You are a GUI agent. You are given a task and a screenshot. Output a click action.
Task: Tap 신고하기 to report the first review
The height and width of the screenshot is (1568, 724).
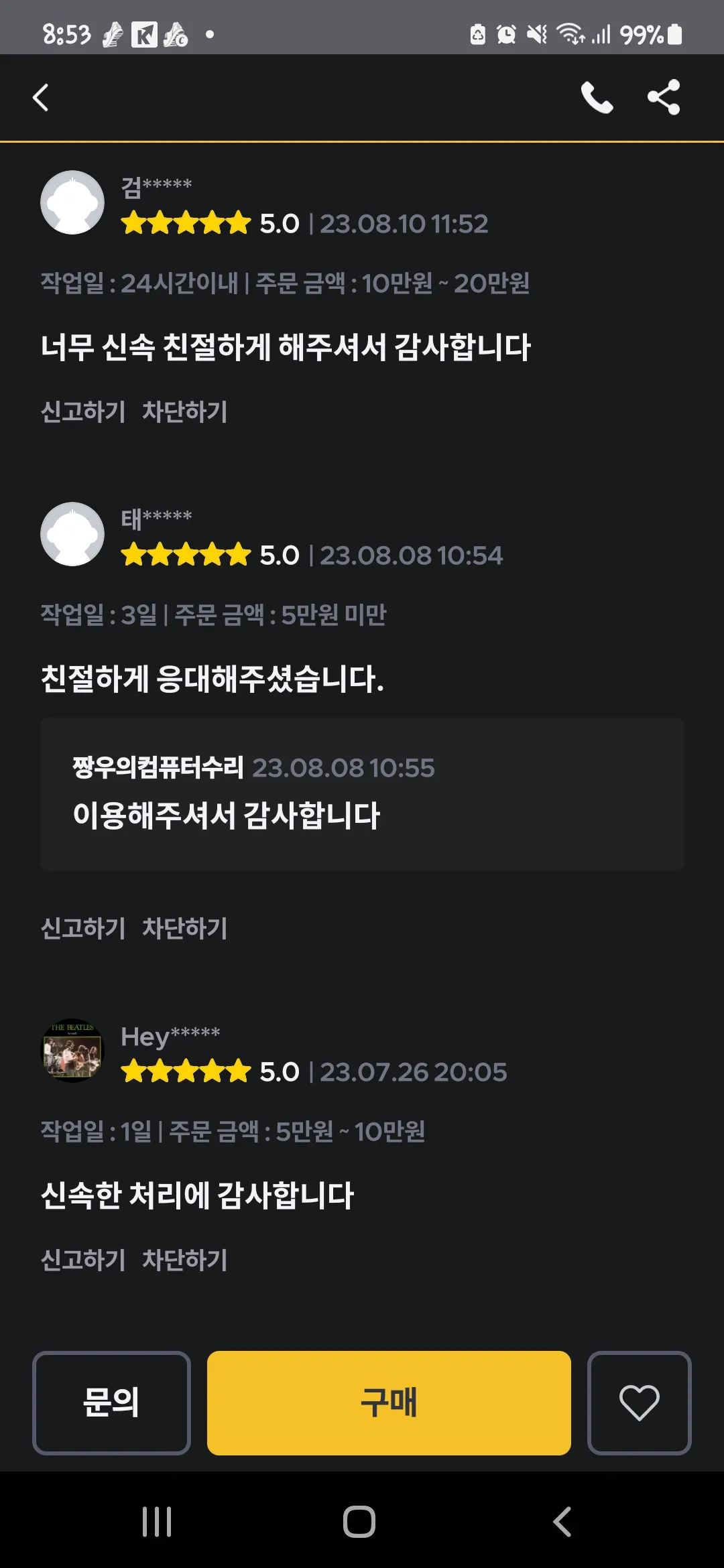coord(82,413)
